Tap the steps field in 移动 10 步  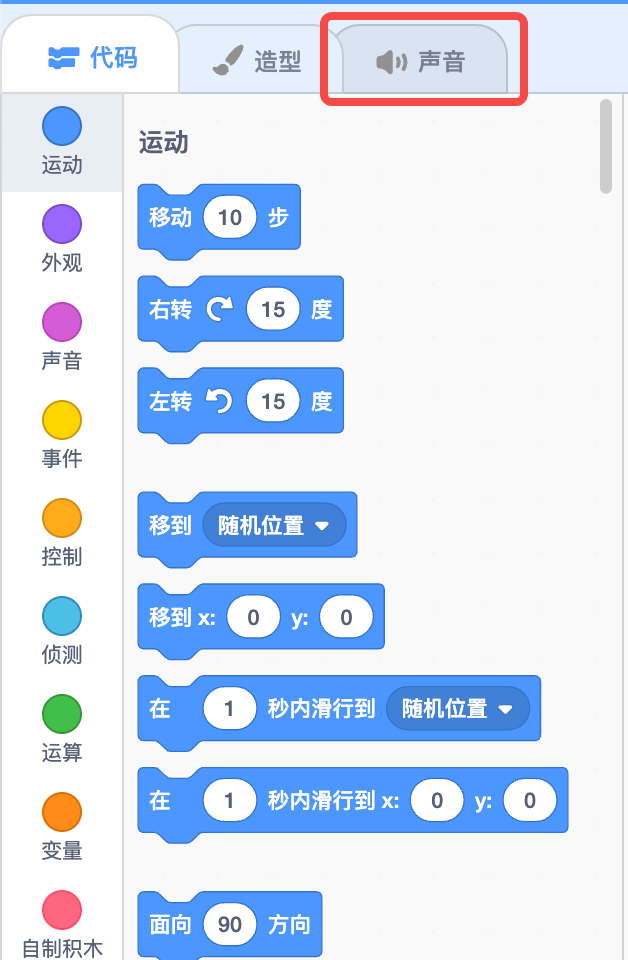(x=230, y=217)
